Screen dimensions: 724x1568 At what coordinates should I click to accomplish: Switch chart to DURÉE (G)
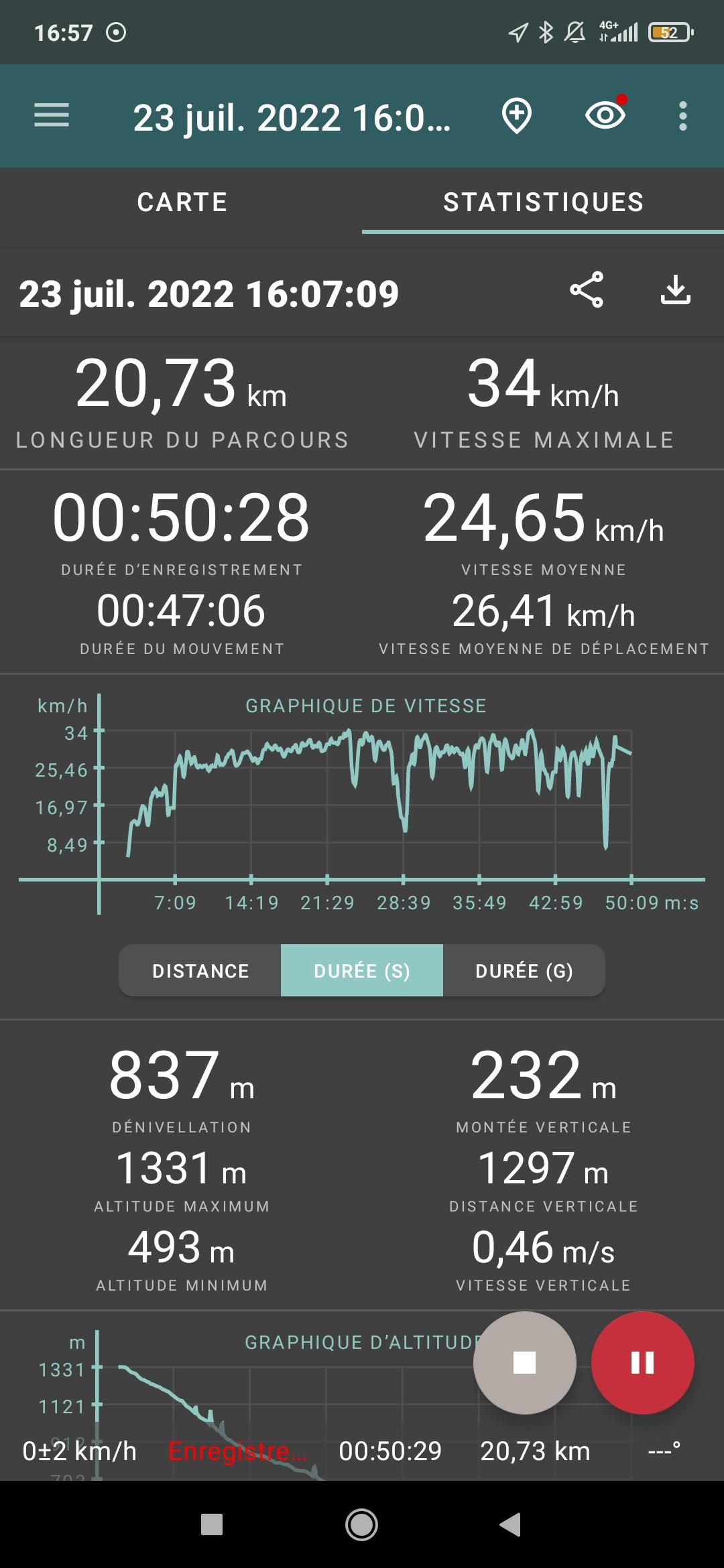524,970
